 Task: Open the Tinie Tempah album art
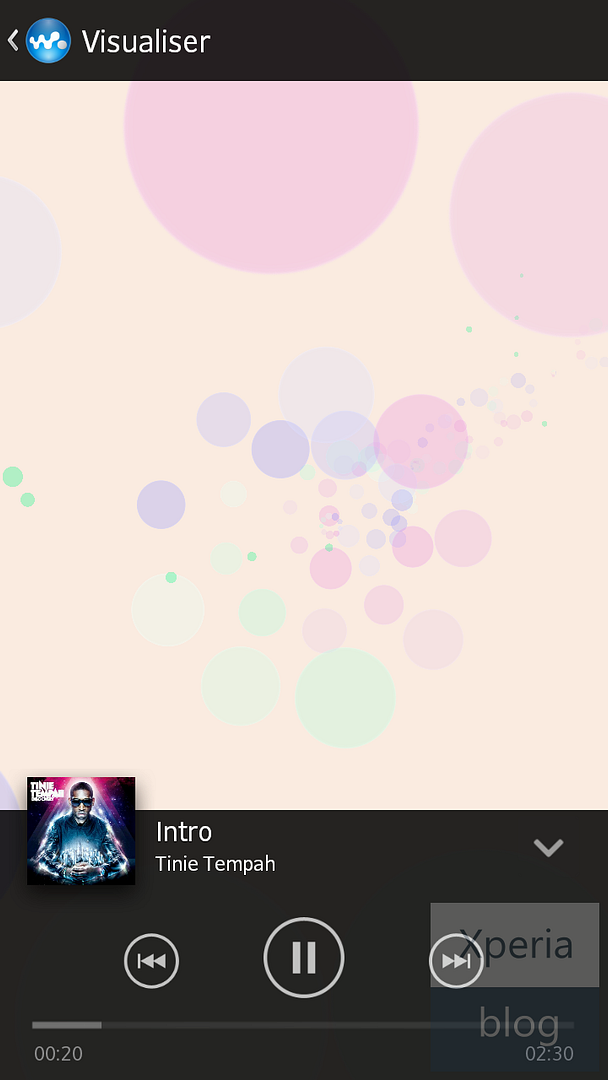click(x=81, y=831)
